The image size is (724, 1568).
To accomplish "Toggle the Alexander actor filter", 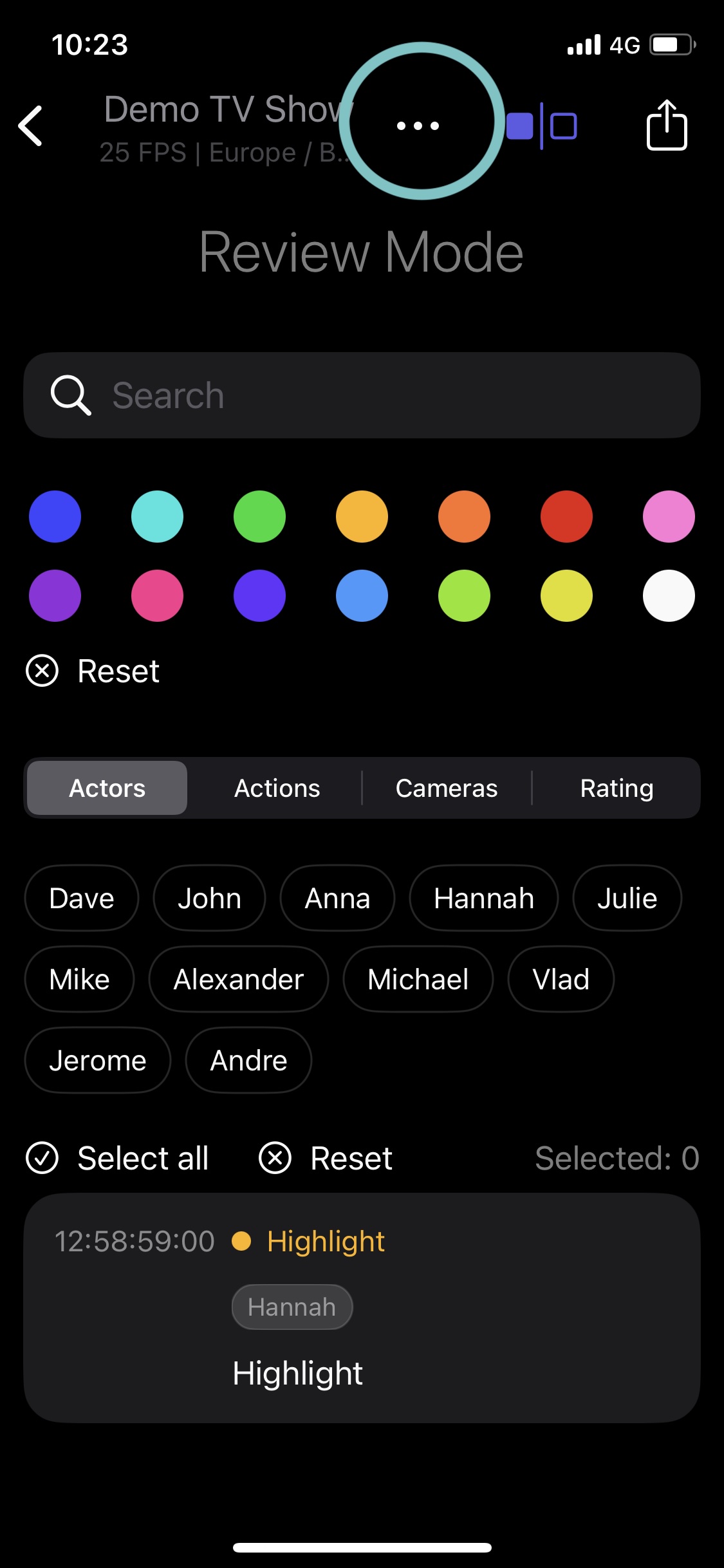I will [x=237, y=978].
